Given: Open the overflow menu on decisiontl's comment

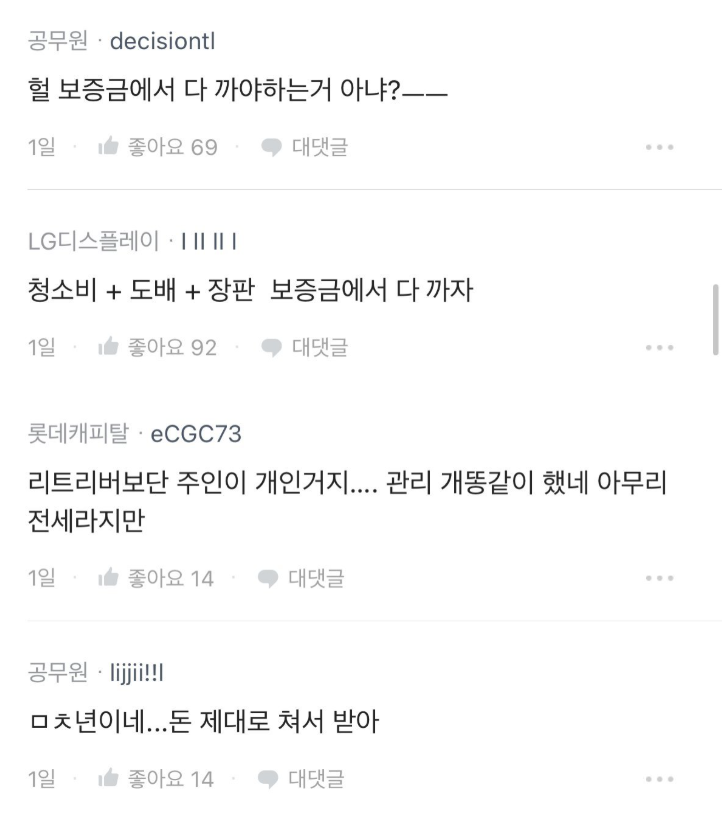Looking at the screenshot, I should click(x=659, y=148).
